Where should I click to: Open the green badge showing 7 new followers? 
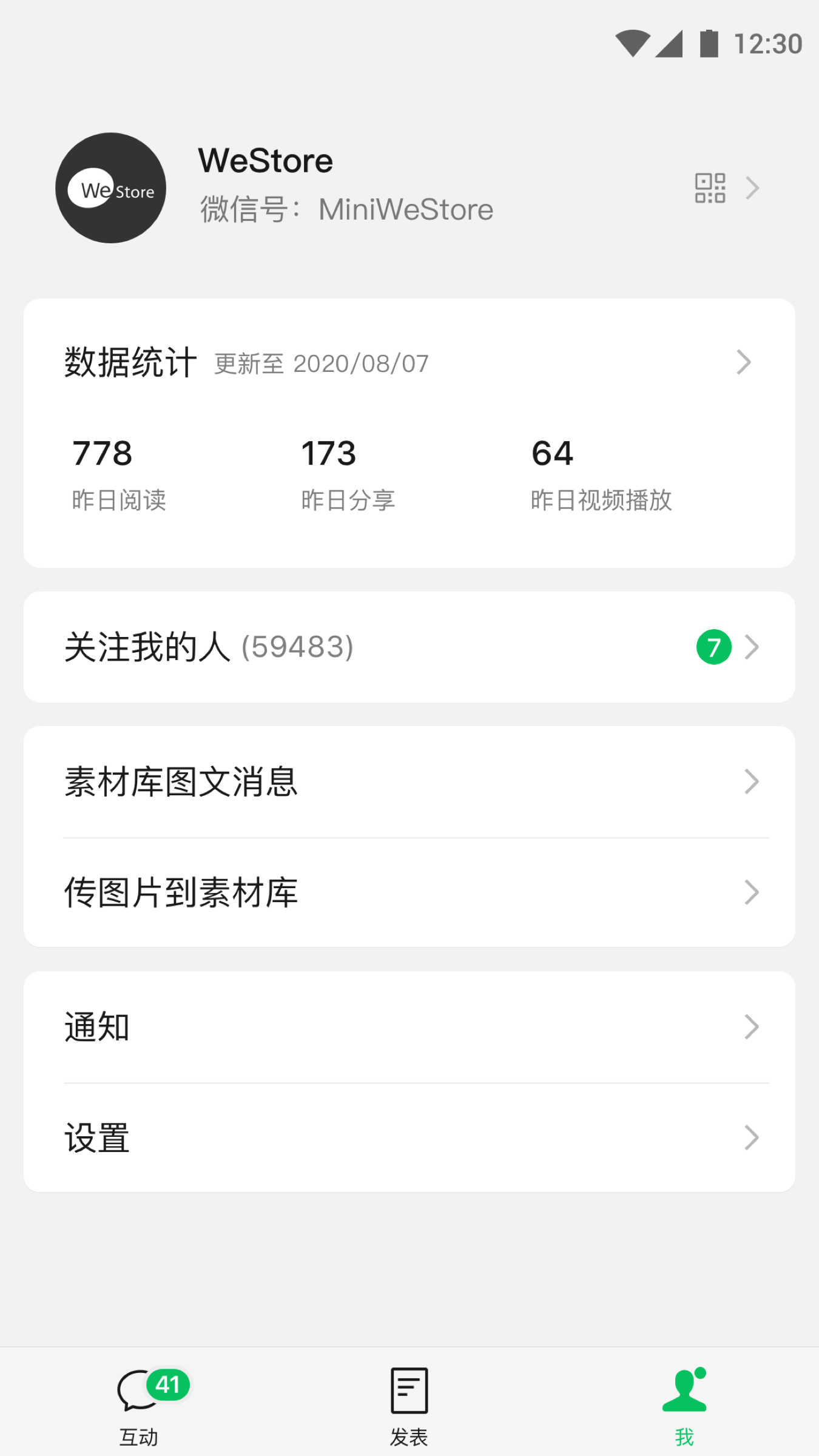(x=714, y=647)
